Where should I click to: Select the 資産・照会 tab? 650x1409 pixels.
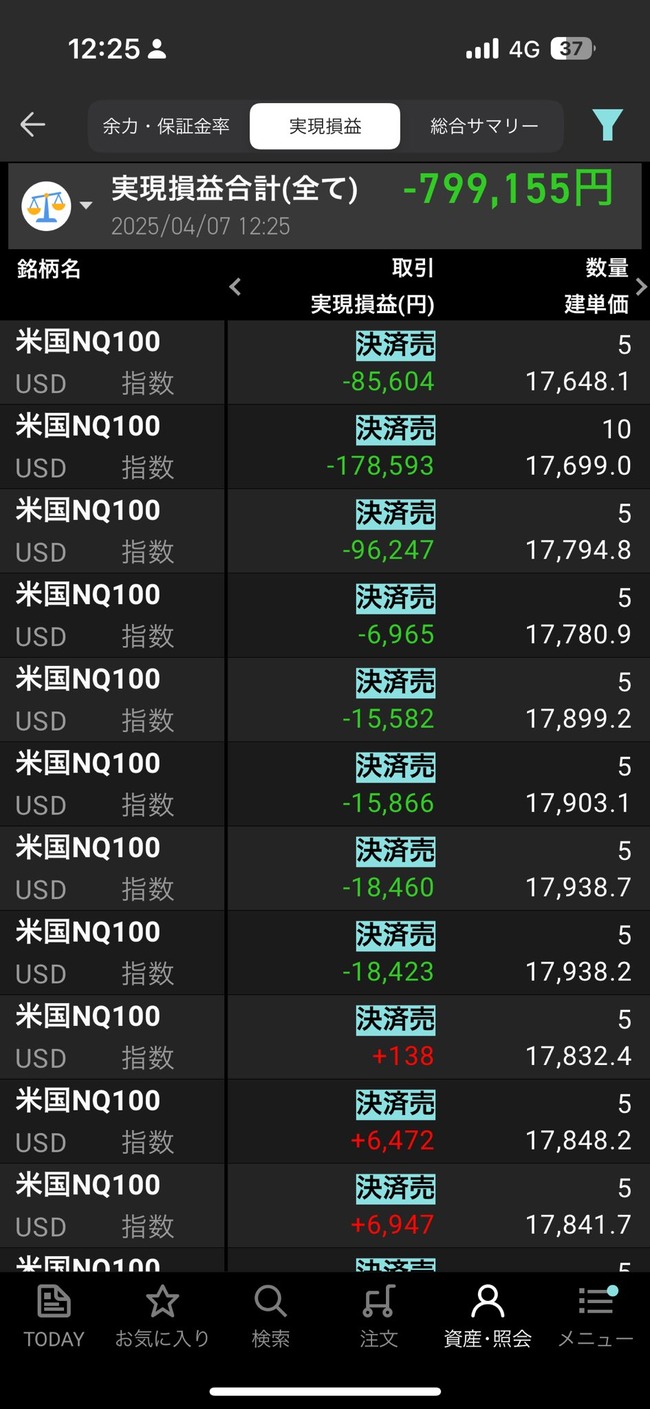[x=487, y=1316]
